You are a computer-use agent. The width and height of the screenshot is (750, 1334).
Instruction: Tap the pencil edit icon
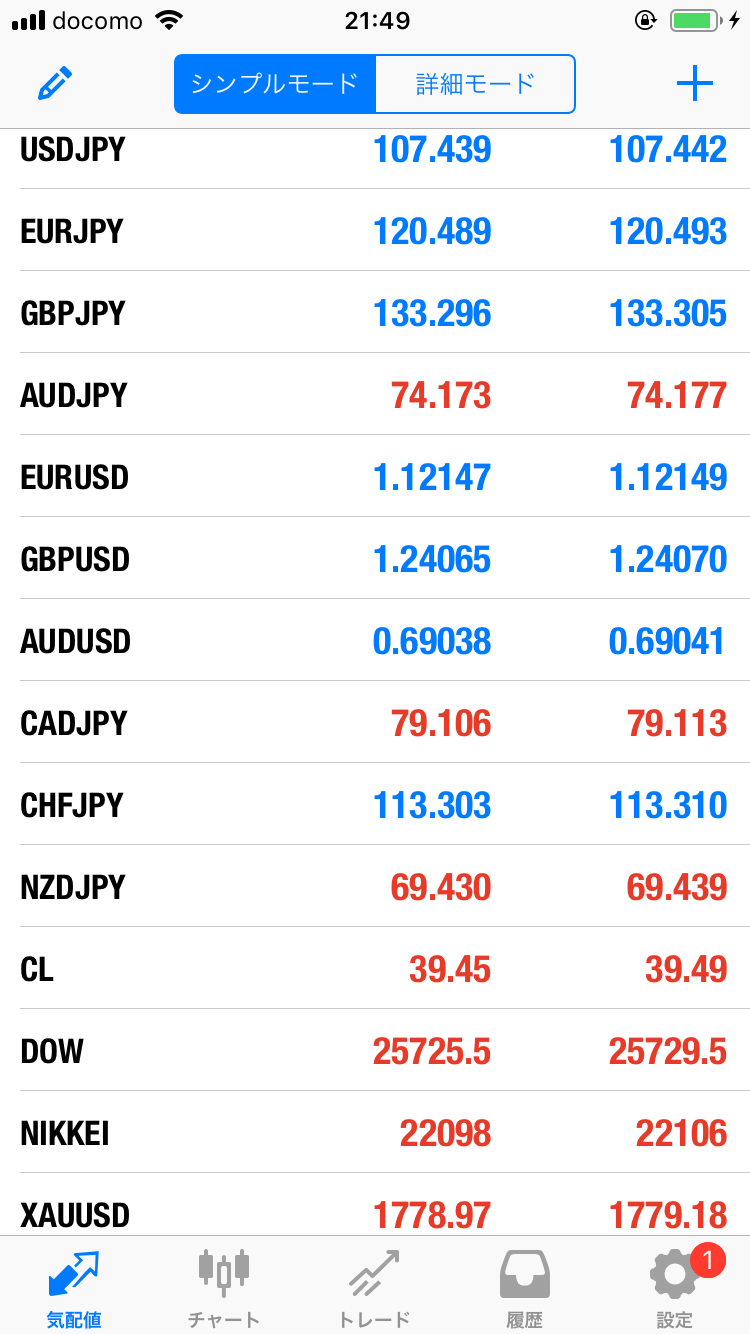pyautogui.click(x=56, y=84)
